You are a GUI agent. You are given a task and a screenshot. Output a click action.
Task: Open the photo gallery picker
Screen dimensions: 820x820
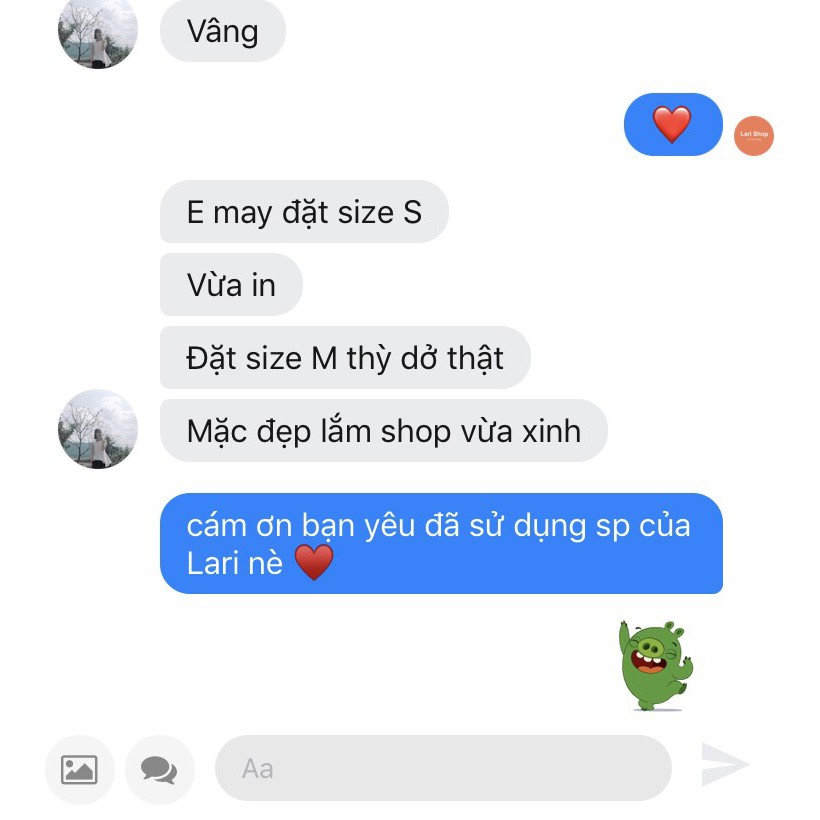click(x=80, y=769)
